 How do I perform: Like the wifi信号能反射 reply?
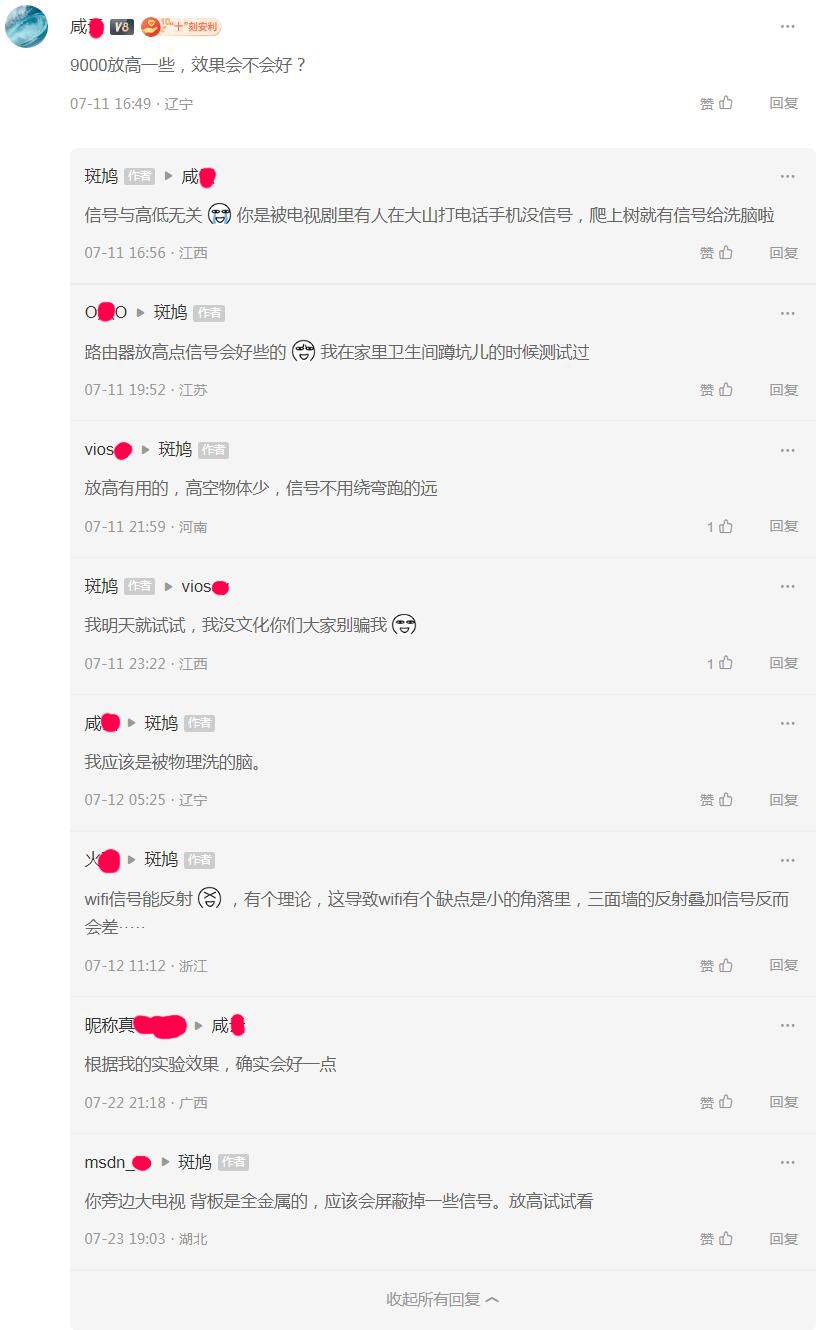(716, 965)
